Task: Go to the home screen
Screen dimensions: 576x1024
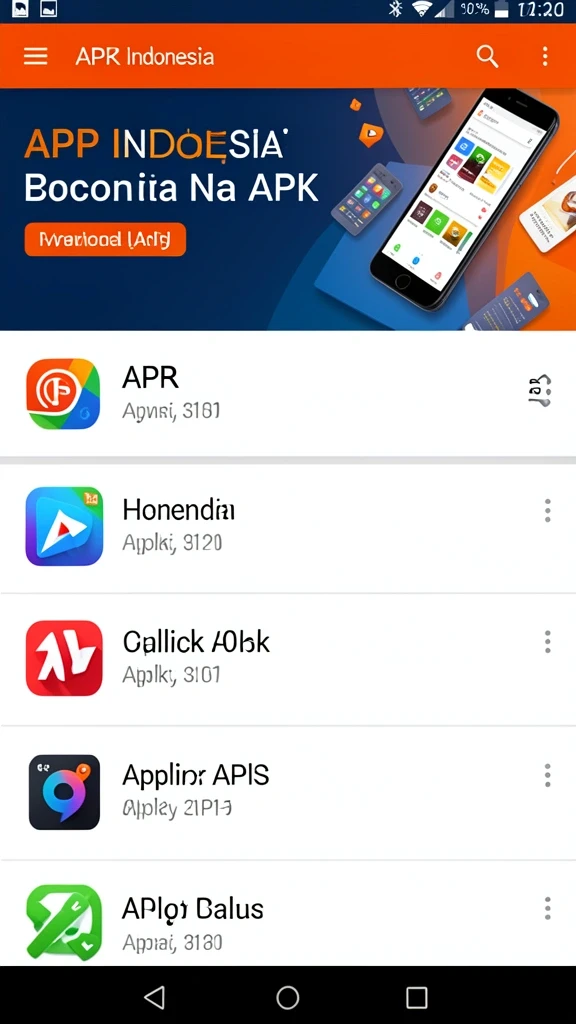Action: (x=287, y=997)
